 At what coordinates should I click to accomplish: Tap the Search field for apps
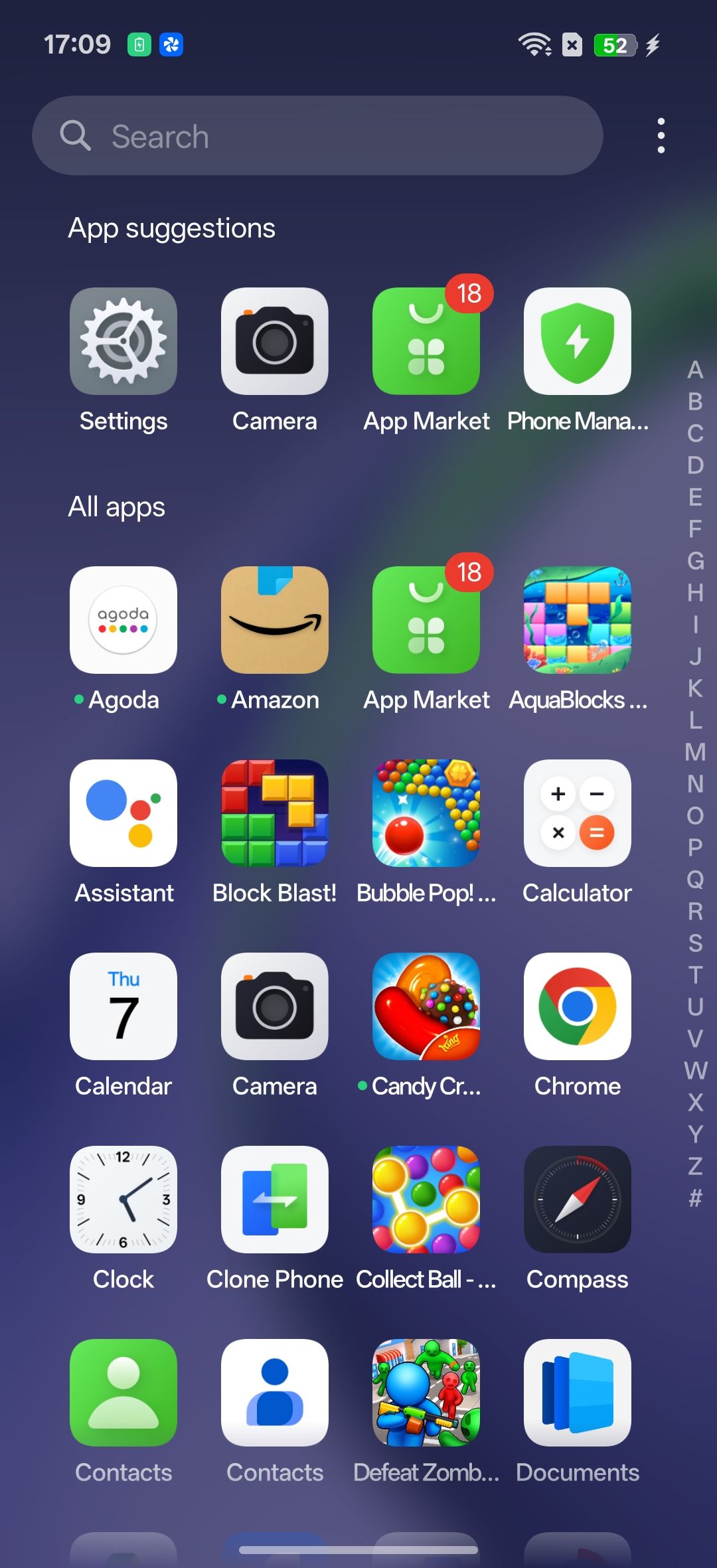point(317,135)
